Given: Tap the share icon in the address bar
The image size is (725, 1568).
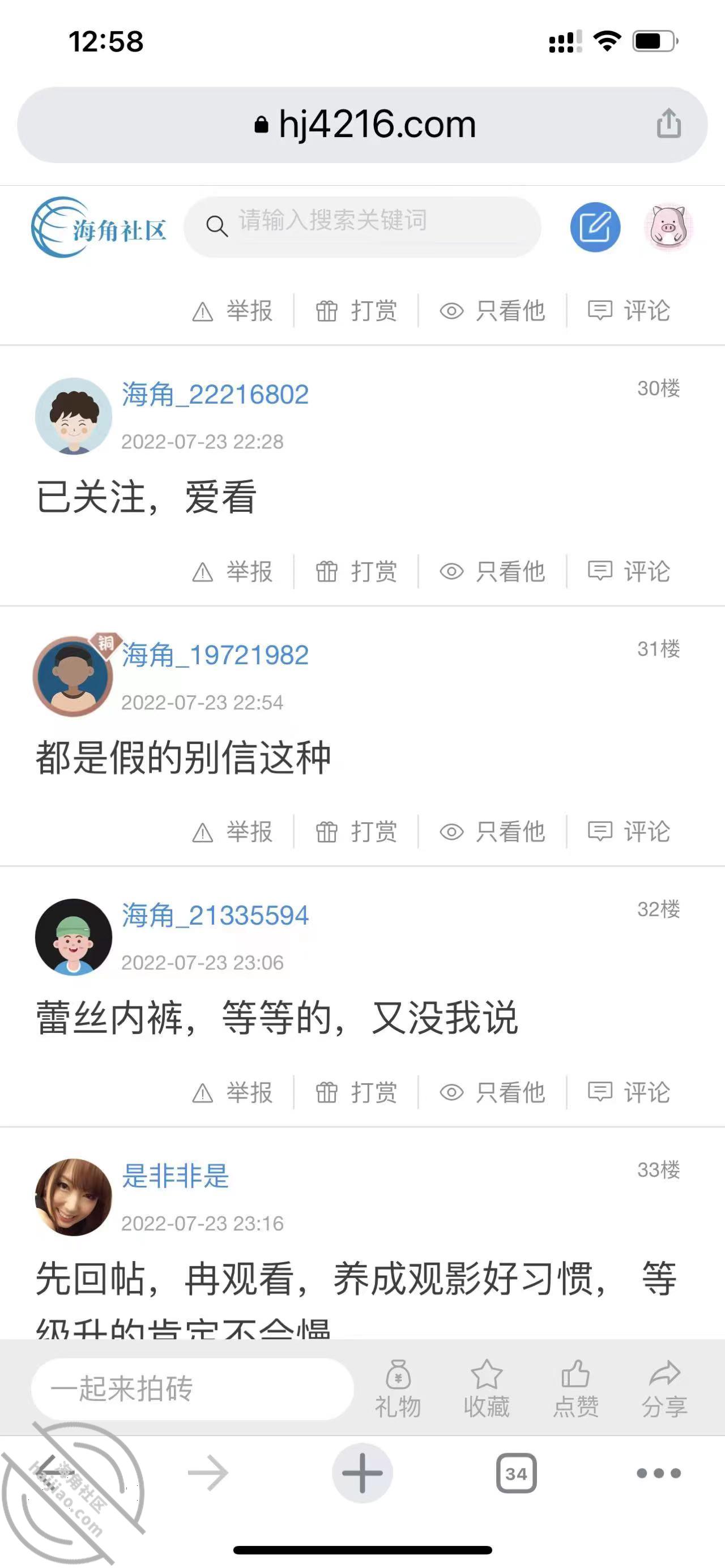Looking at the screenshot, I should click(x=668, y=123).
